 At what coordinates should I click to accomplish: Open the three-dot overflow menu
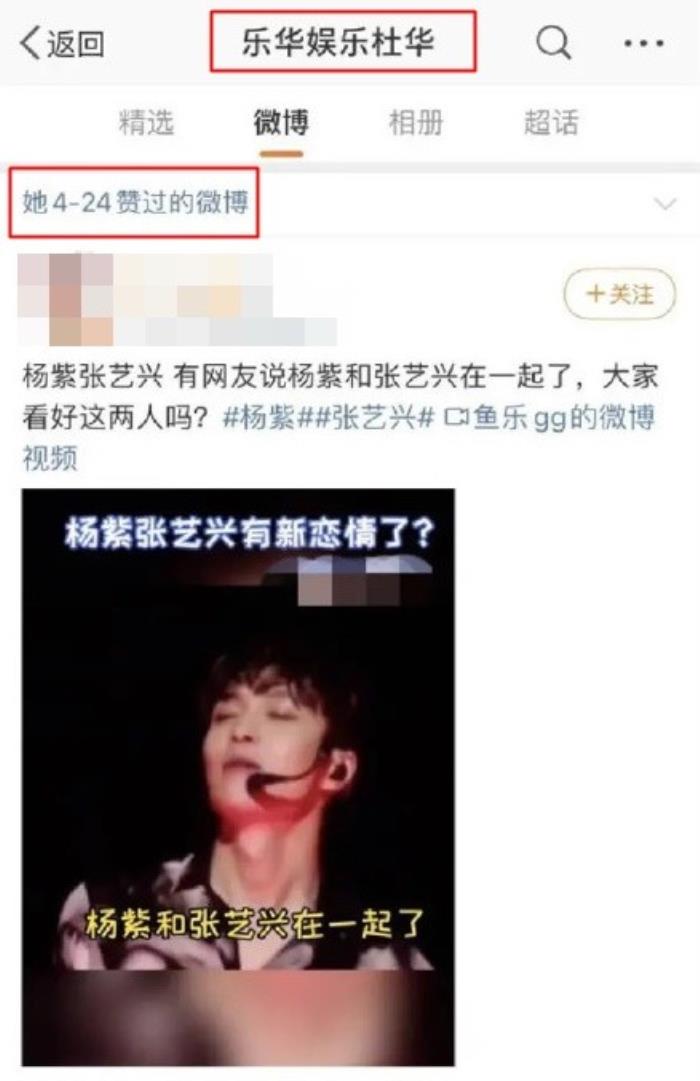click(x=643, y=44)
